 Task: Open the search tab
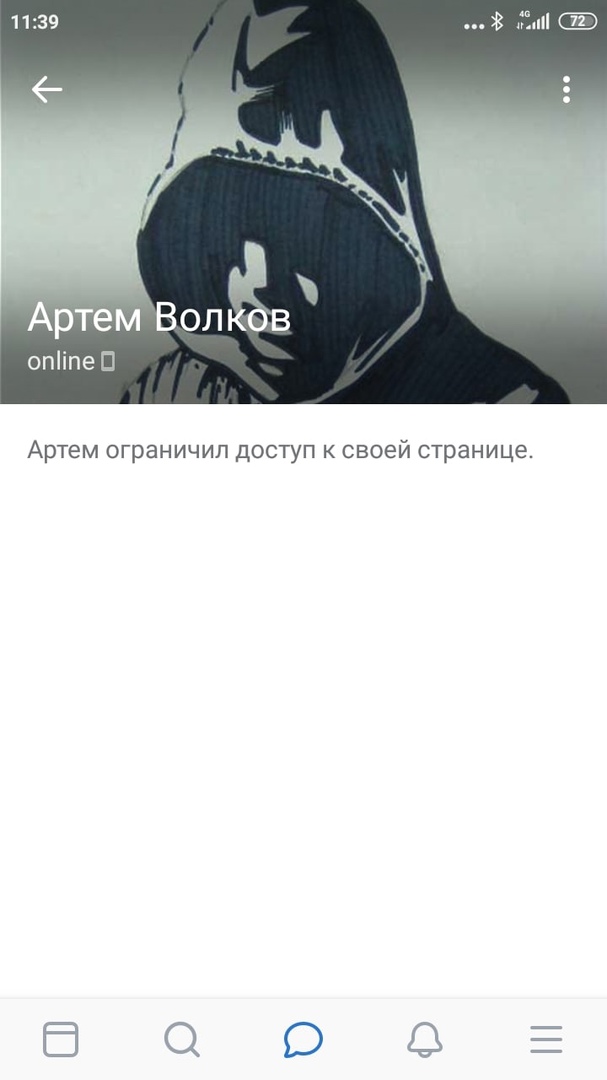[x=182, y=1040]
